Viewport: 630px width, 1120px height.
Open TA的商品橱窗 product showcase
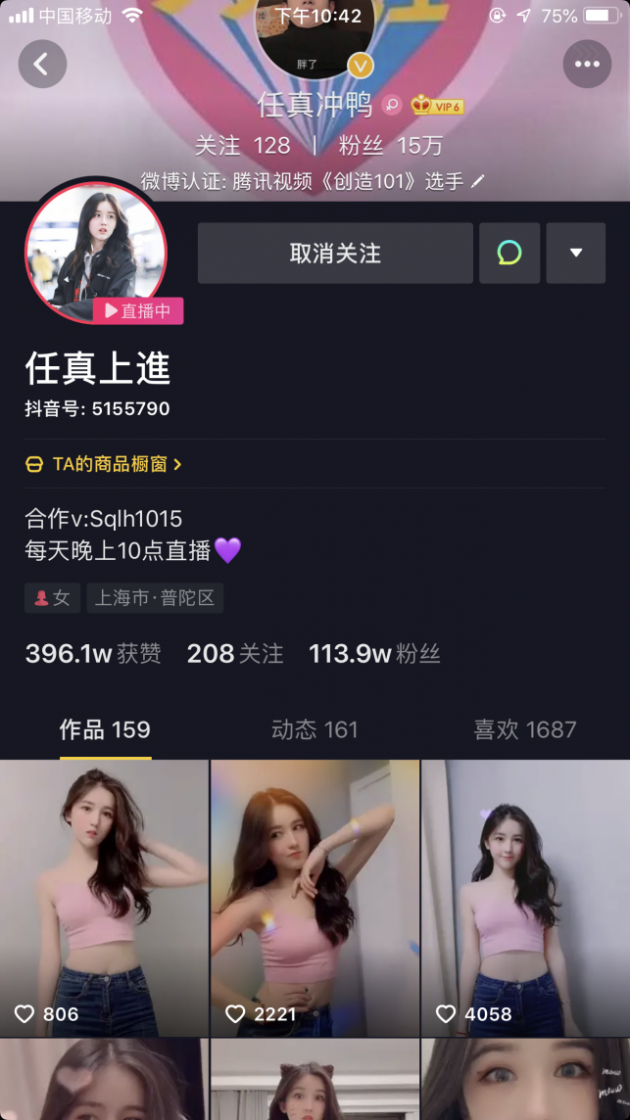(x=103, y=464)
